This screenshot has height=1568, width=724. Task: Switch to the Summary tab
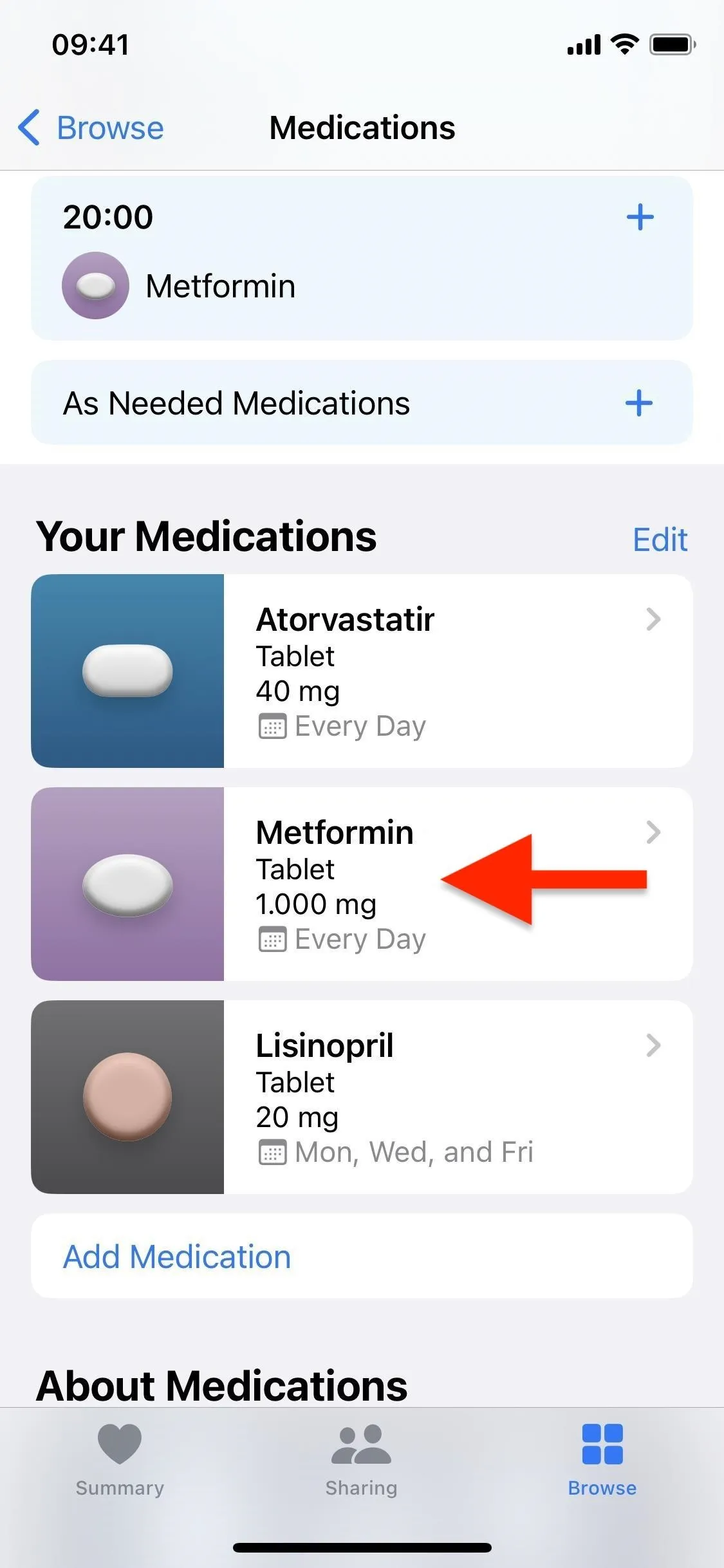pyautogui.click(x=120, y=1461)
